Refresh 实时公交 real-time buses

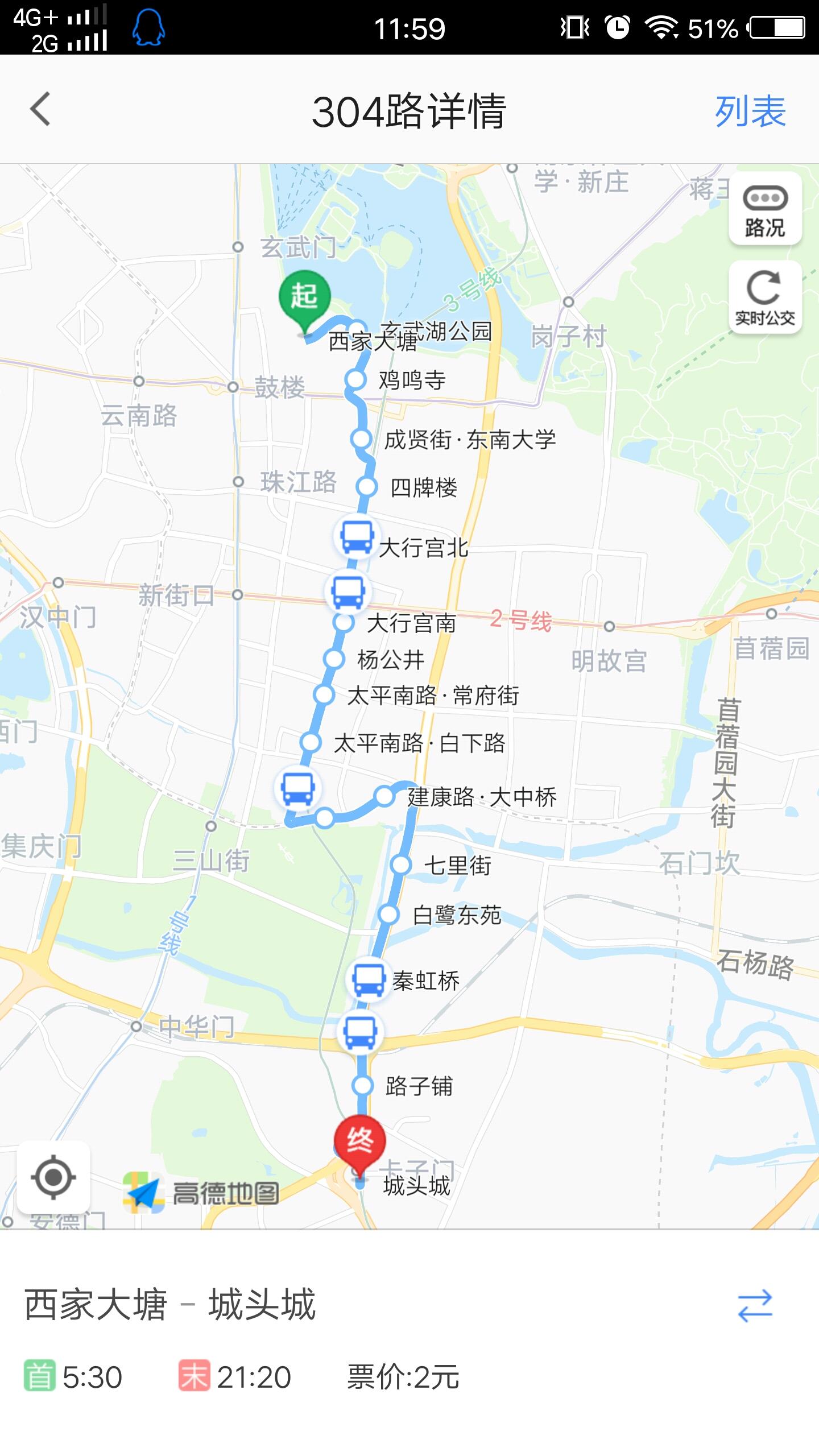(765, 297)
